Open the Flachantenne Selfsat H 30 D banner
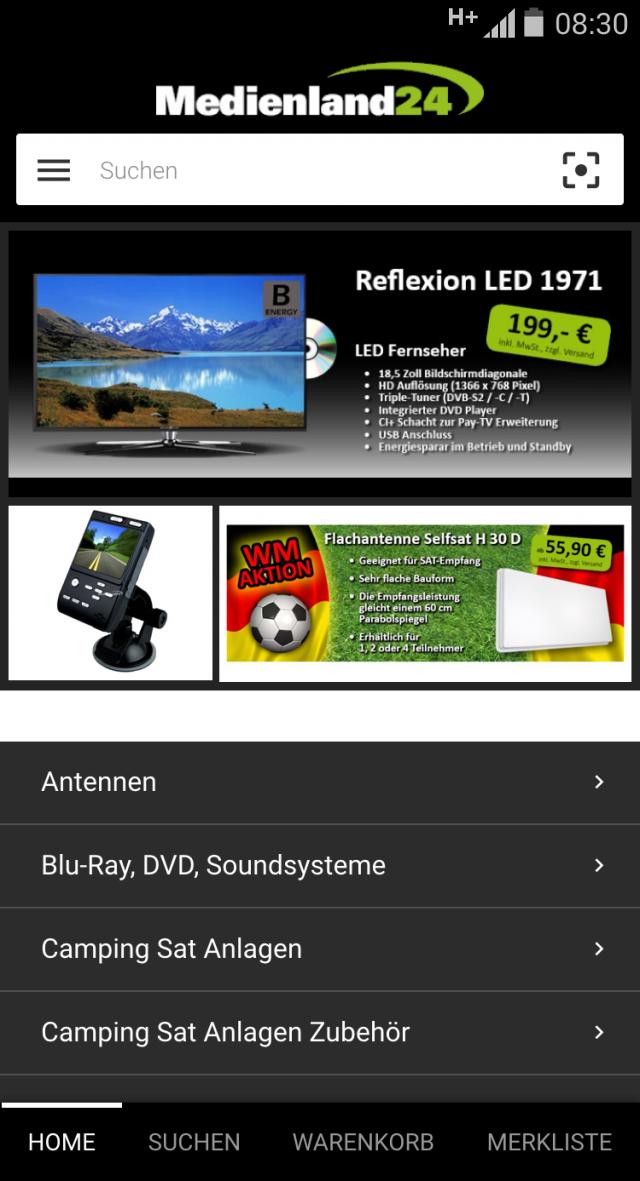 [x=425, y=593]
